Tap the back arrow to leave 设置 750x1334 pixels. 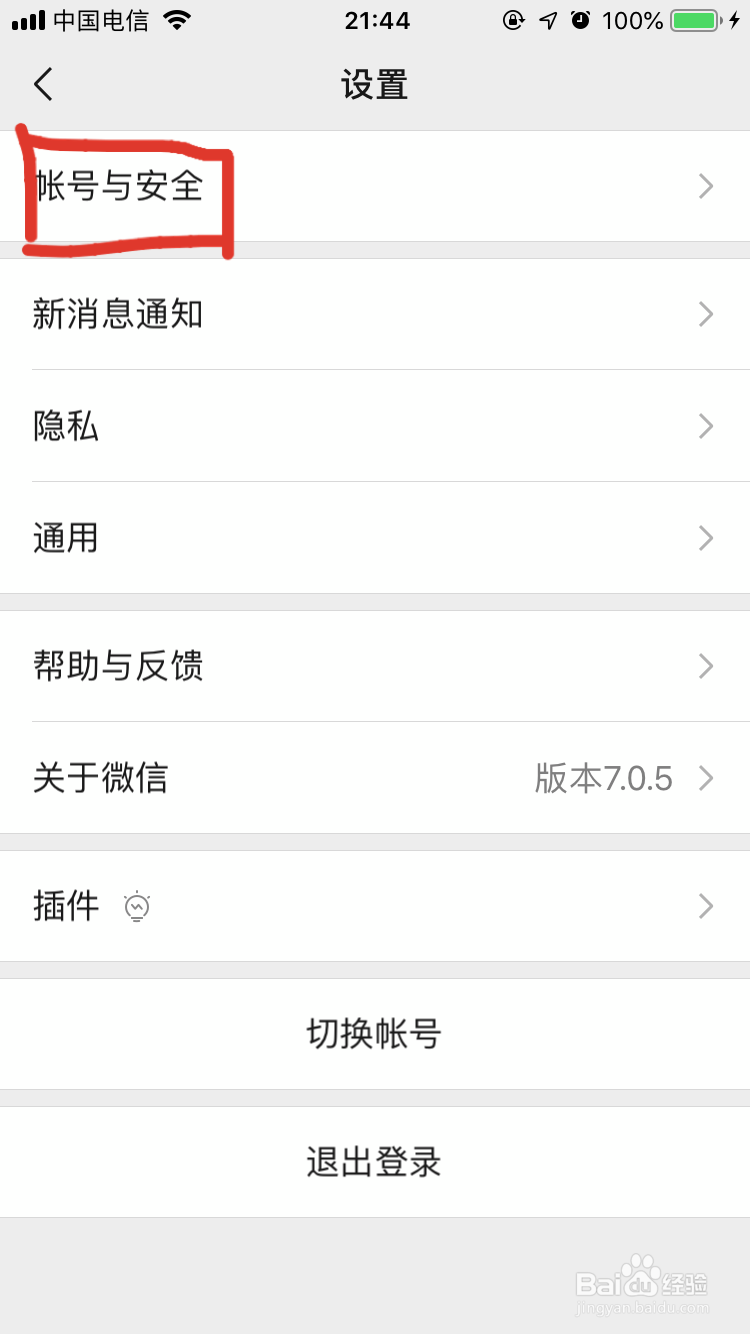[x=42, y=84]
